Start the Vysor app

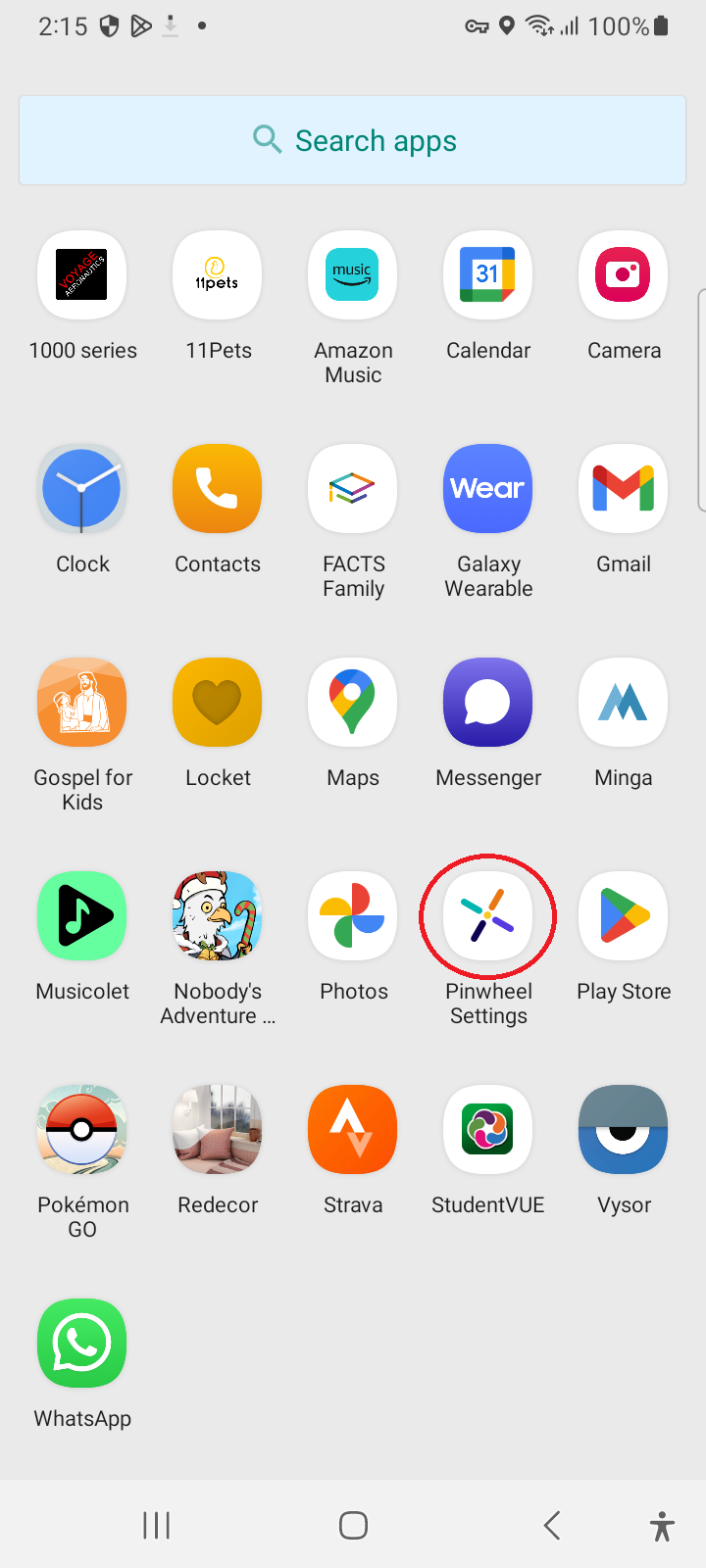click(x=623, y=1129)
